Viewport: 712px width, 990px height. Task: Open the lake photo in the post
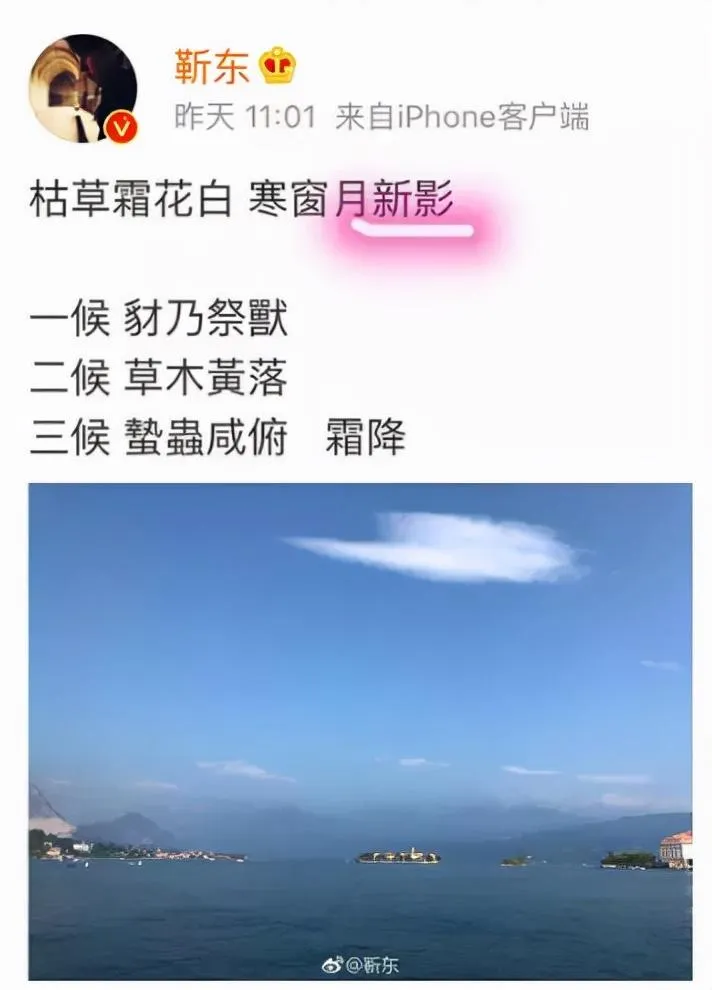[360, 730]
